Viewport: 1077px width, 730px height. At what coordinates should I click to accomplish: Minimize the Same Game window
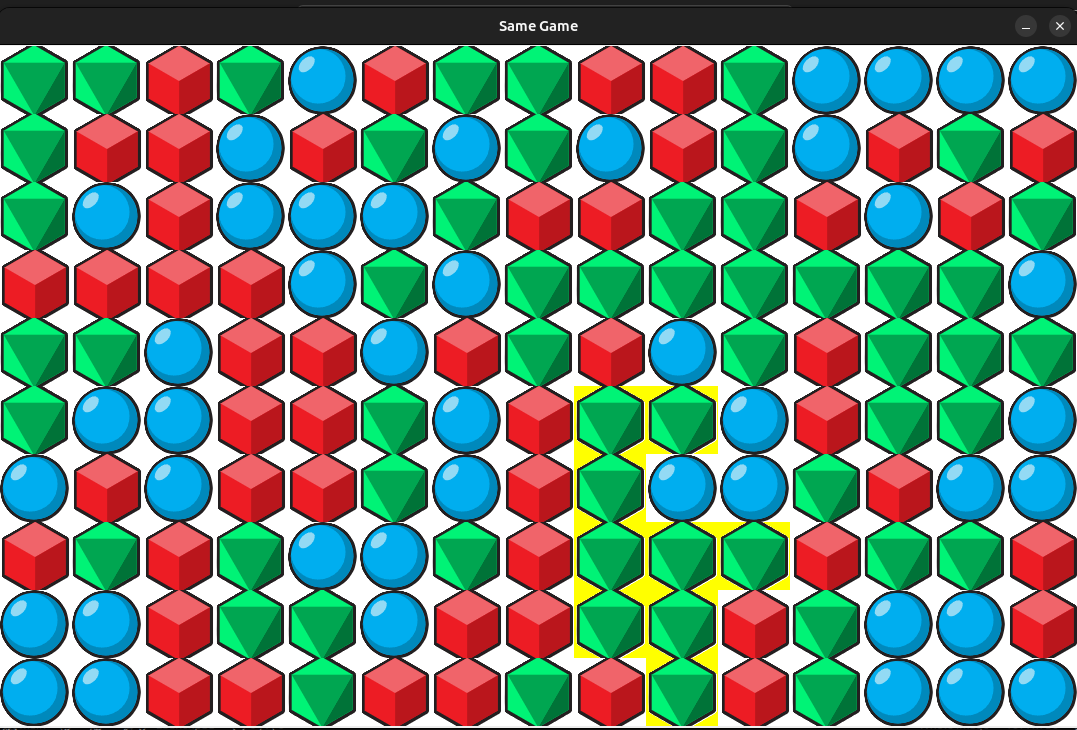coord(1025,26)
